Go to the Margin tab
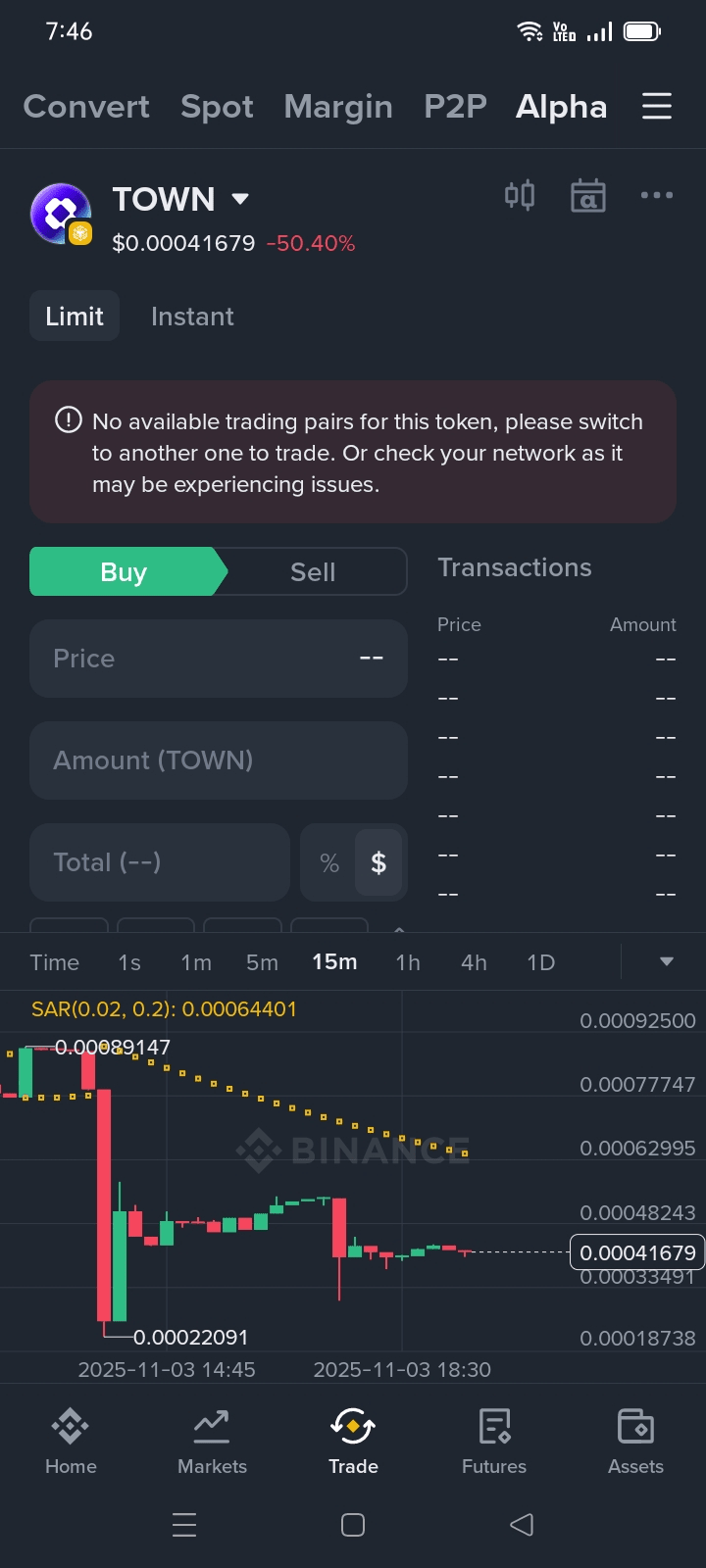Viewport: 706px width, 1568px height. 338,107
